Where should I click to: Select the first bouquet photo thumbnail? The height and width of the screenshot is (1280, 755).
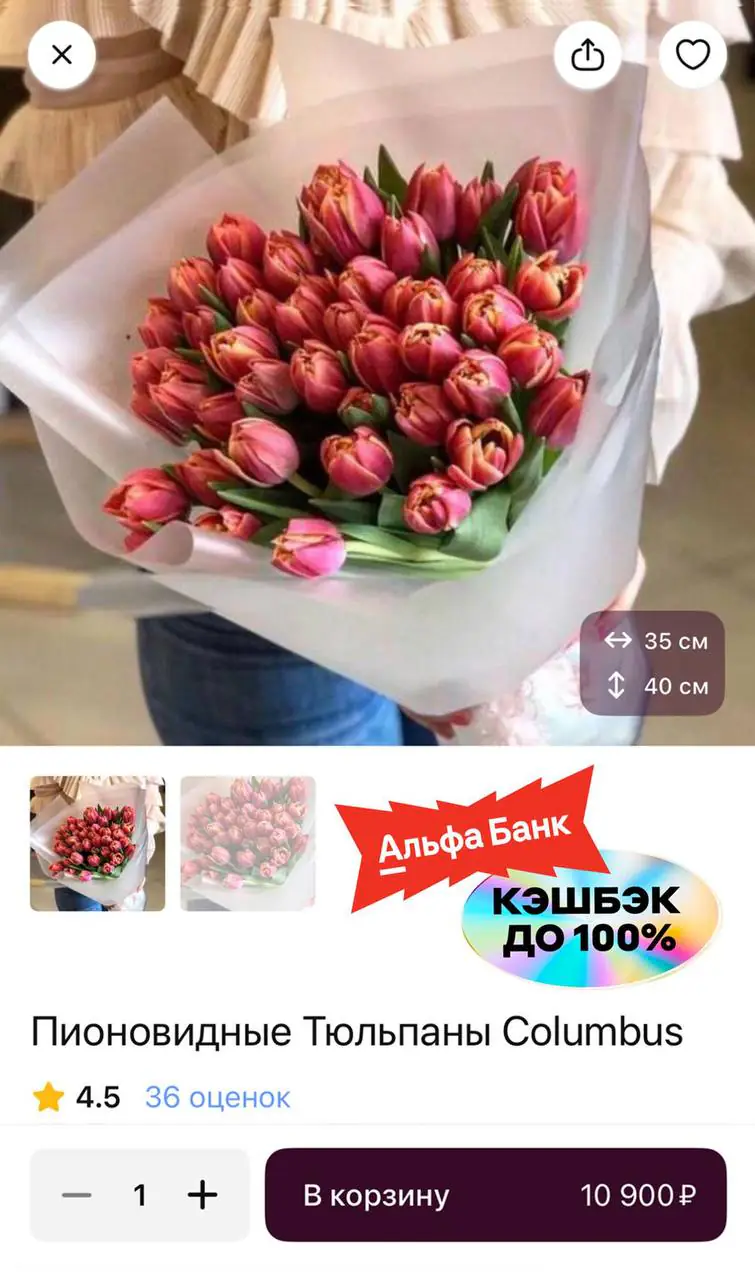[x=97, y=843]
